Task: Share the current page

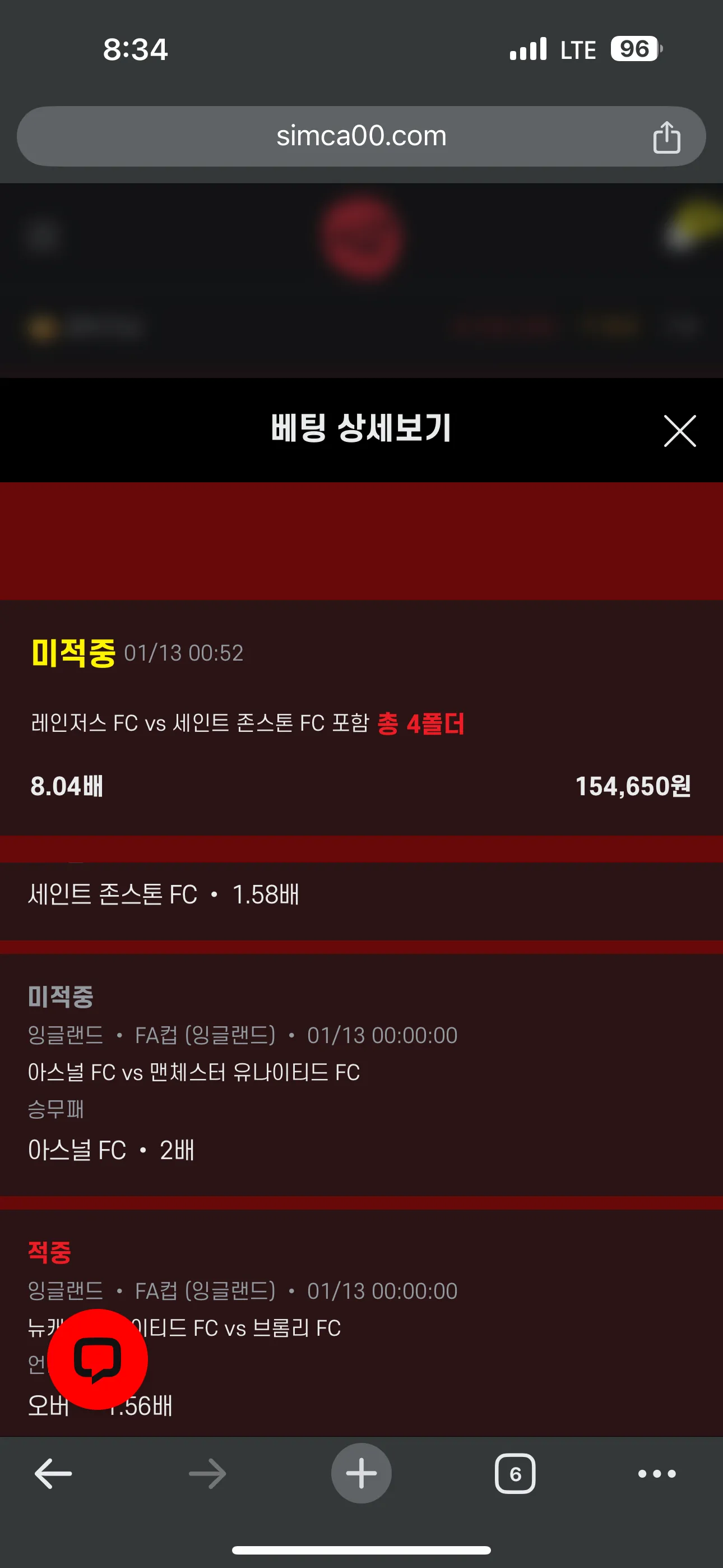Action: pos(666,137)
